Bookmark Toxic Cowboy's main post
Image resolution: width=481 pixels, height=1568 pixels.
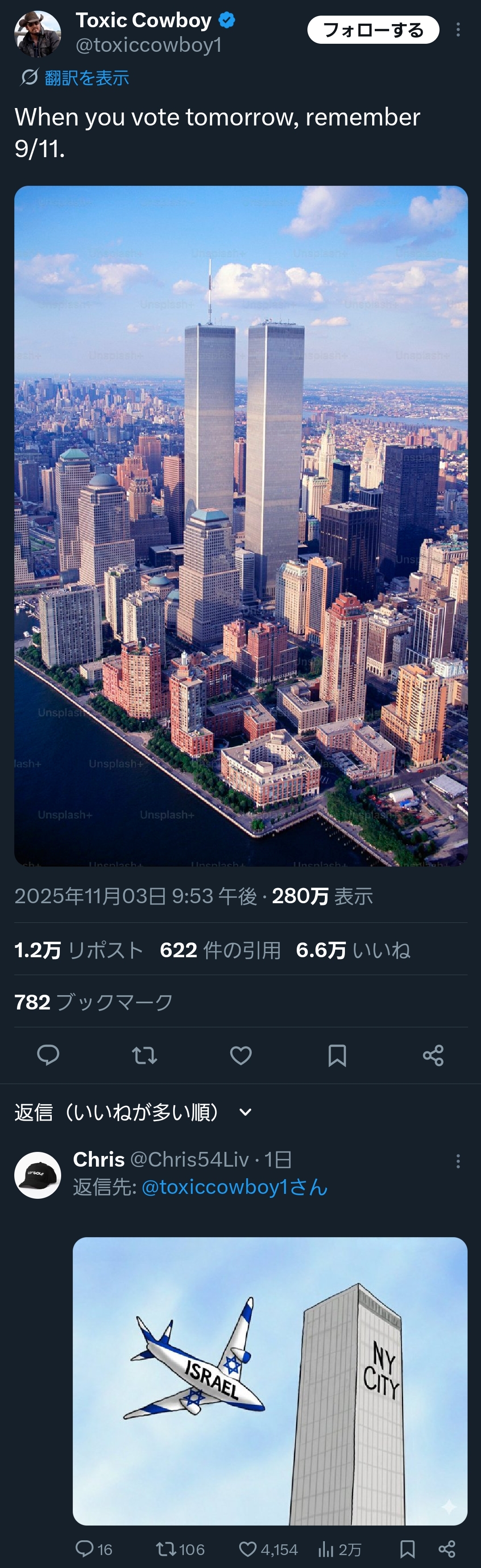pyautogui.click(x=337, y=1055)
